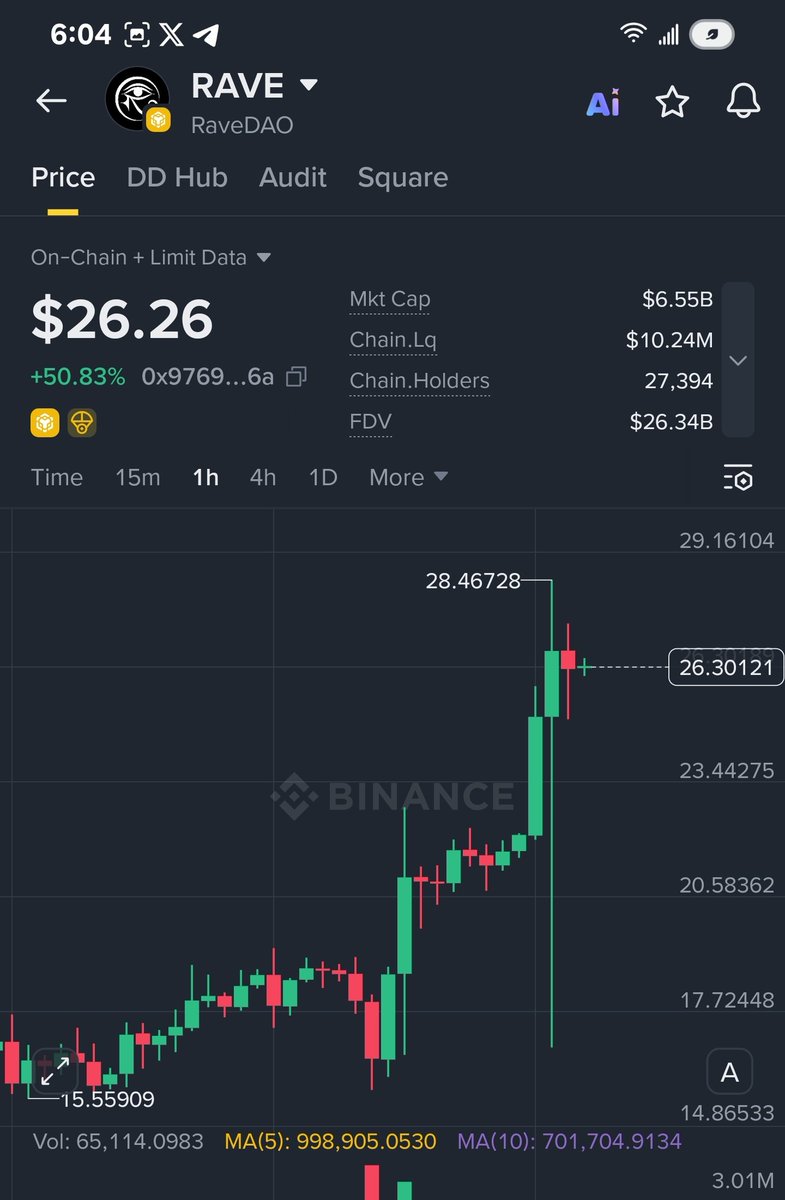The image size is (785, 1200).
Task: Open chart indicator settings icon
Action: (x=737, y=478)
